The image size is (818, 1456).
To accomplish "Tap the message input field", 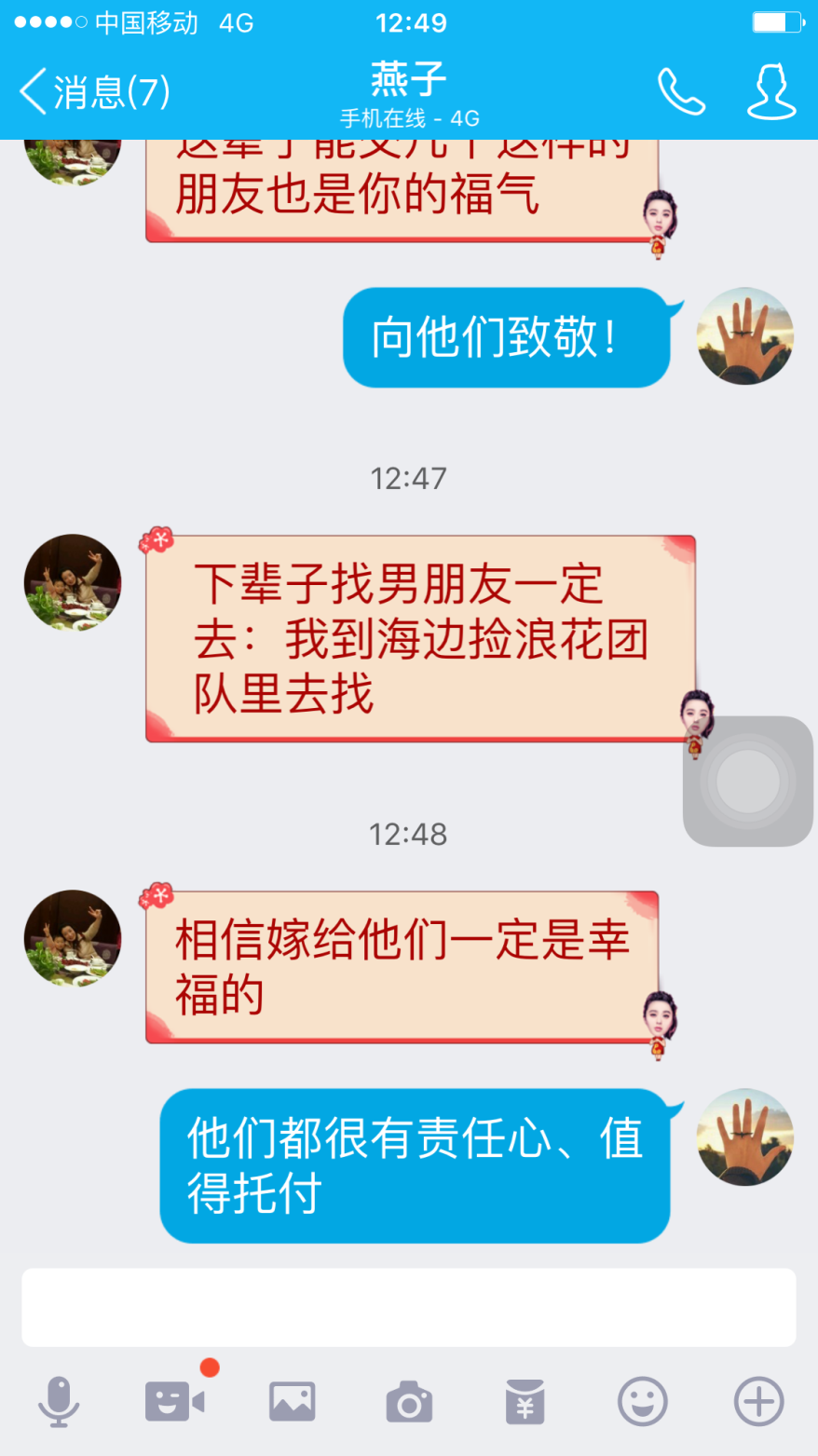I will pyautogui.click(x=408, y=1306).
